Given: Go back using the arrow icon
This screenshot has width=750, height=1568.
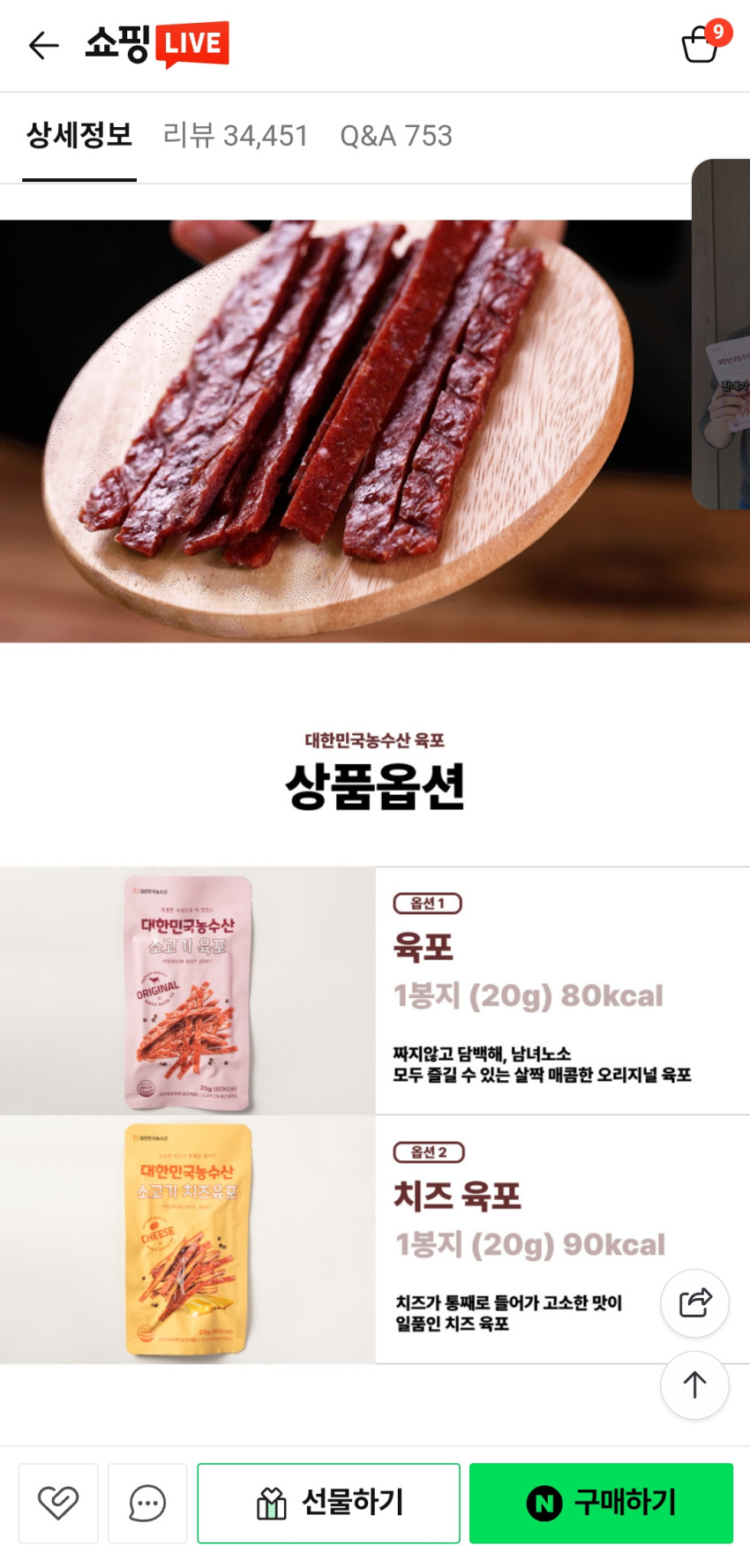Looking at the screenshot, I should pos(42,45).
